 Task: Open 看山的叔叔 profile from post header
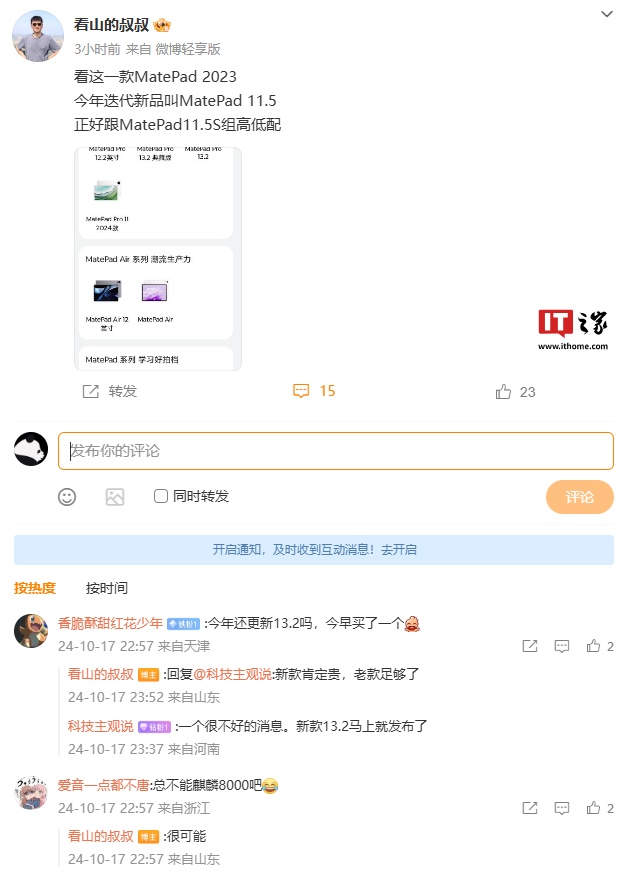111,25
